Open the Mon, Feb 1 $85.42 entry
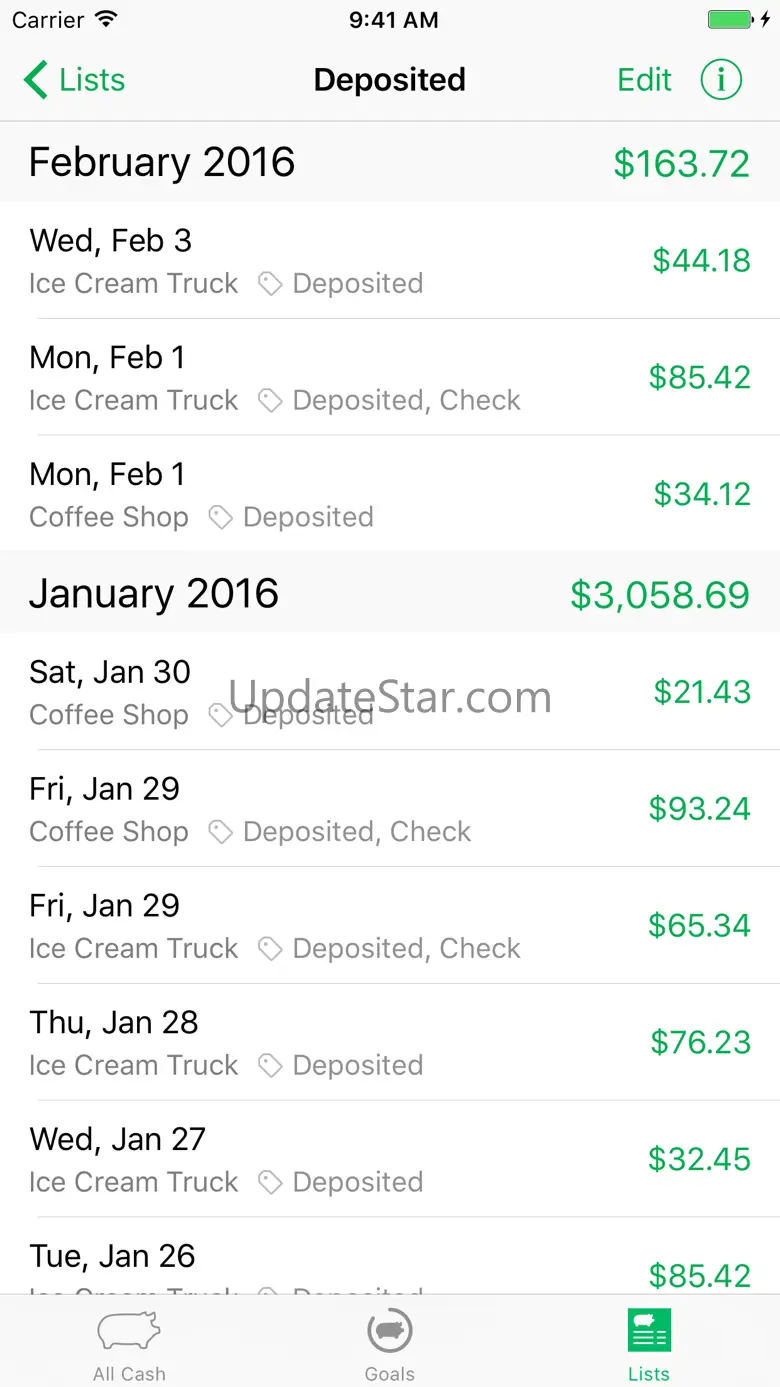The image size is (780, 1387). tap(390, 377)
